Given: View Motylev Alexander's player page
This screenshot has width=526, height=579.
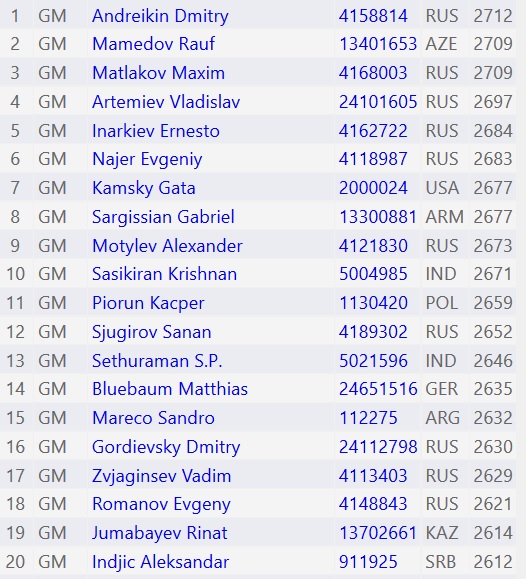Looking at the screenshot, I should 167,246.
